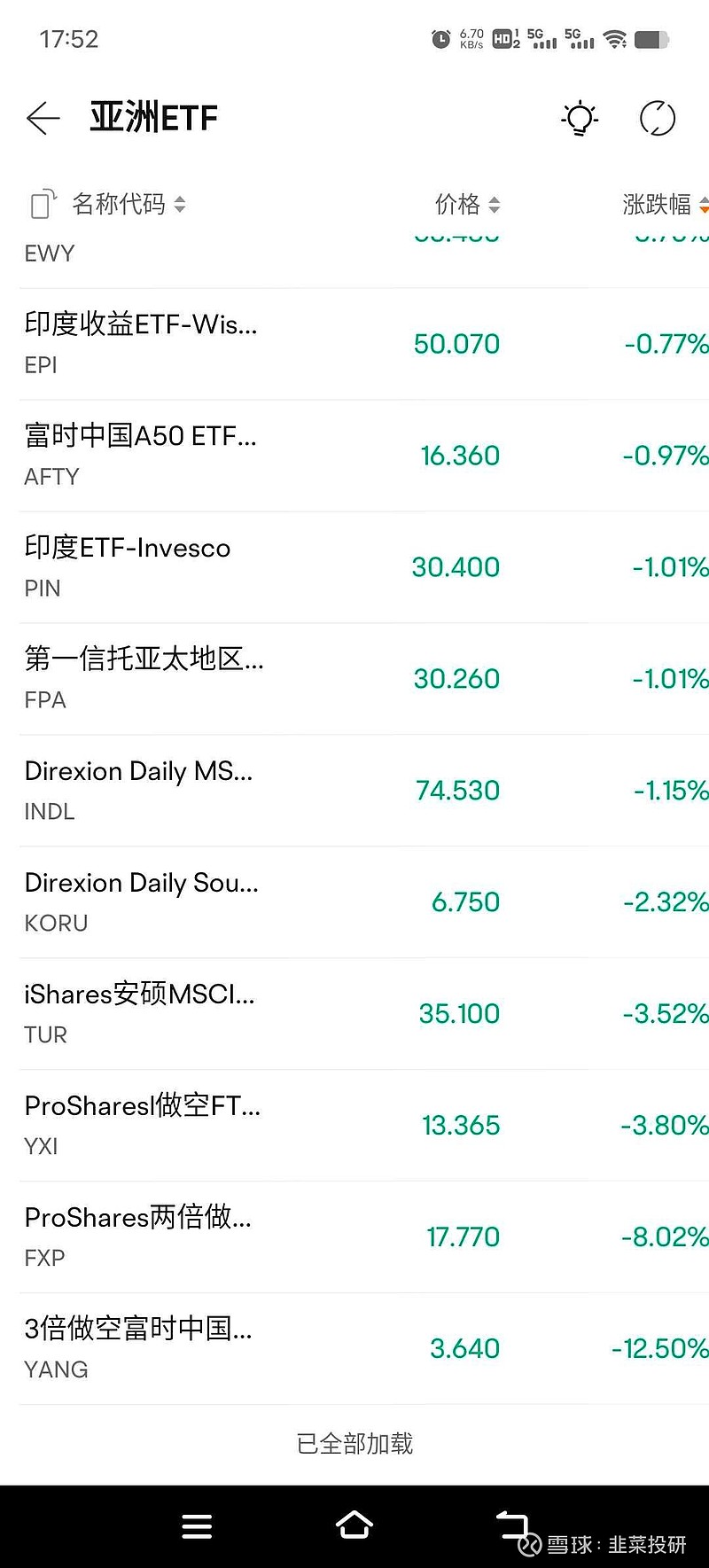The width and height of the screenshot is (709, 1568).
Task: Open the AFTY FTSE China A50 ETF
Action: pos(354,455)
